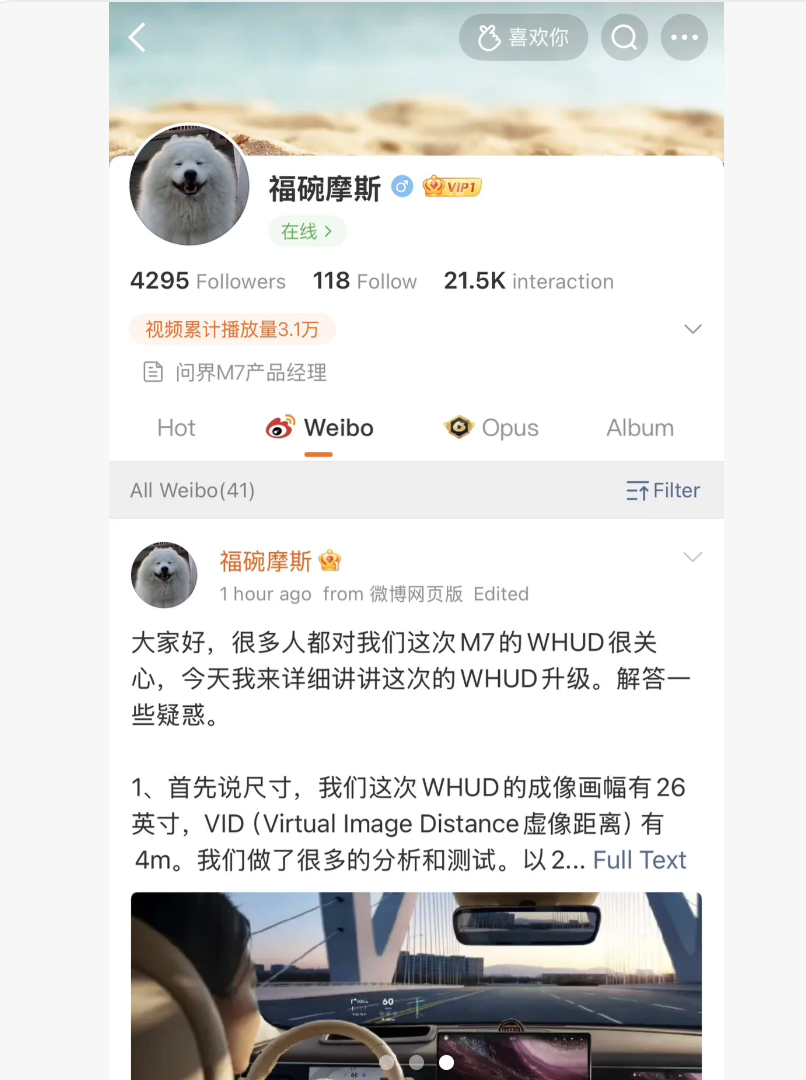Tap the 在线 online status chip

pos(307,231)
